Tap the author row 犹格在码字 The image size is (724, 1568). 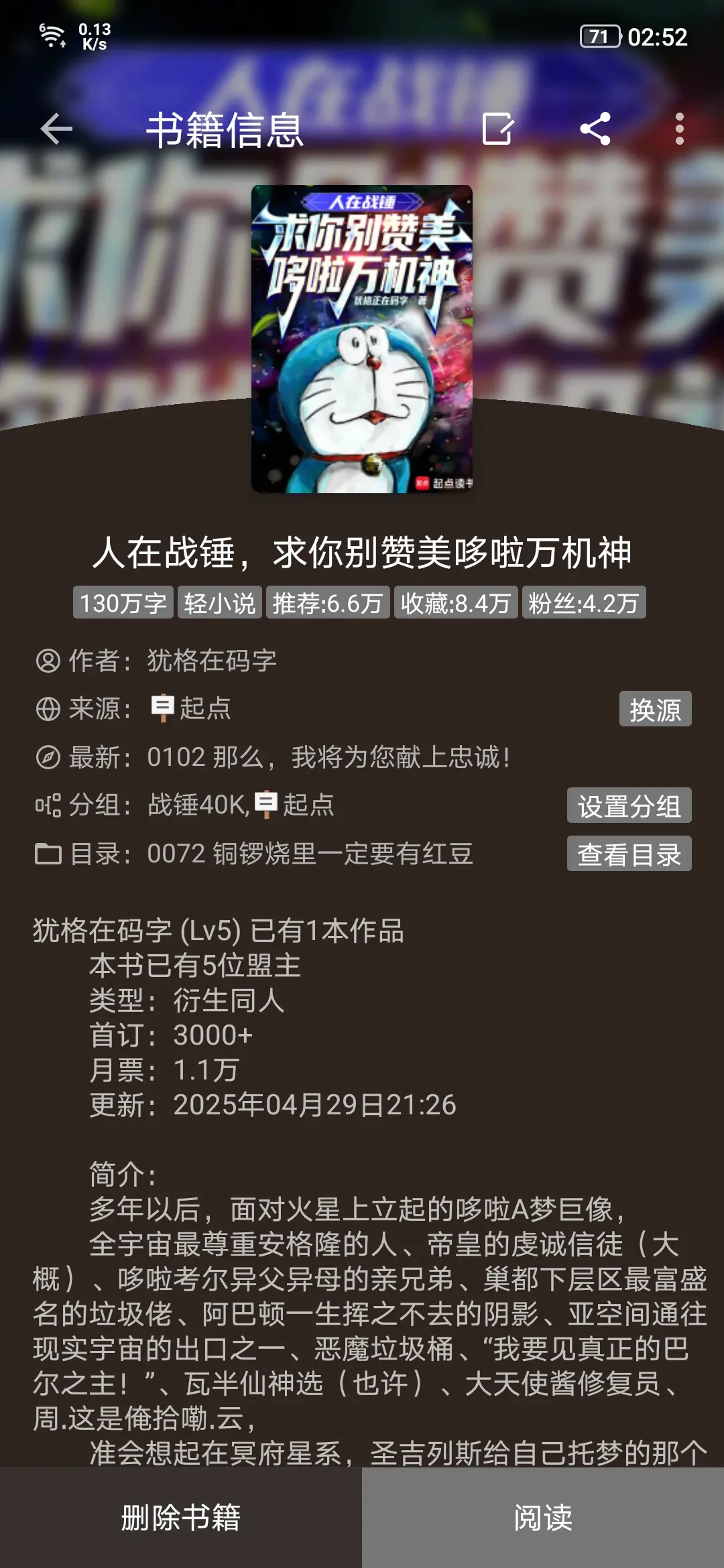tap(211, 661)
